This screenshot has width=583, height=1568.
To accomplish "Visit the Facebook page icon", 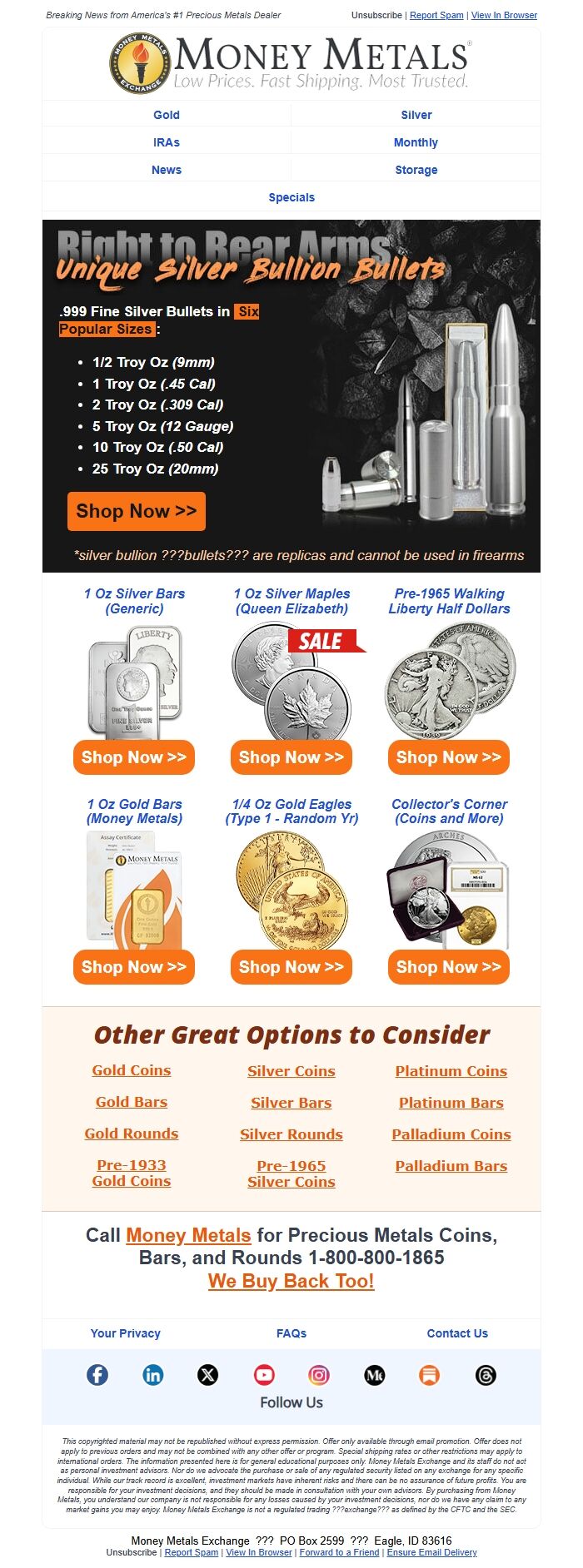I will [x=97, y=1375].
